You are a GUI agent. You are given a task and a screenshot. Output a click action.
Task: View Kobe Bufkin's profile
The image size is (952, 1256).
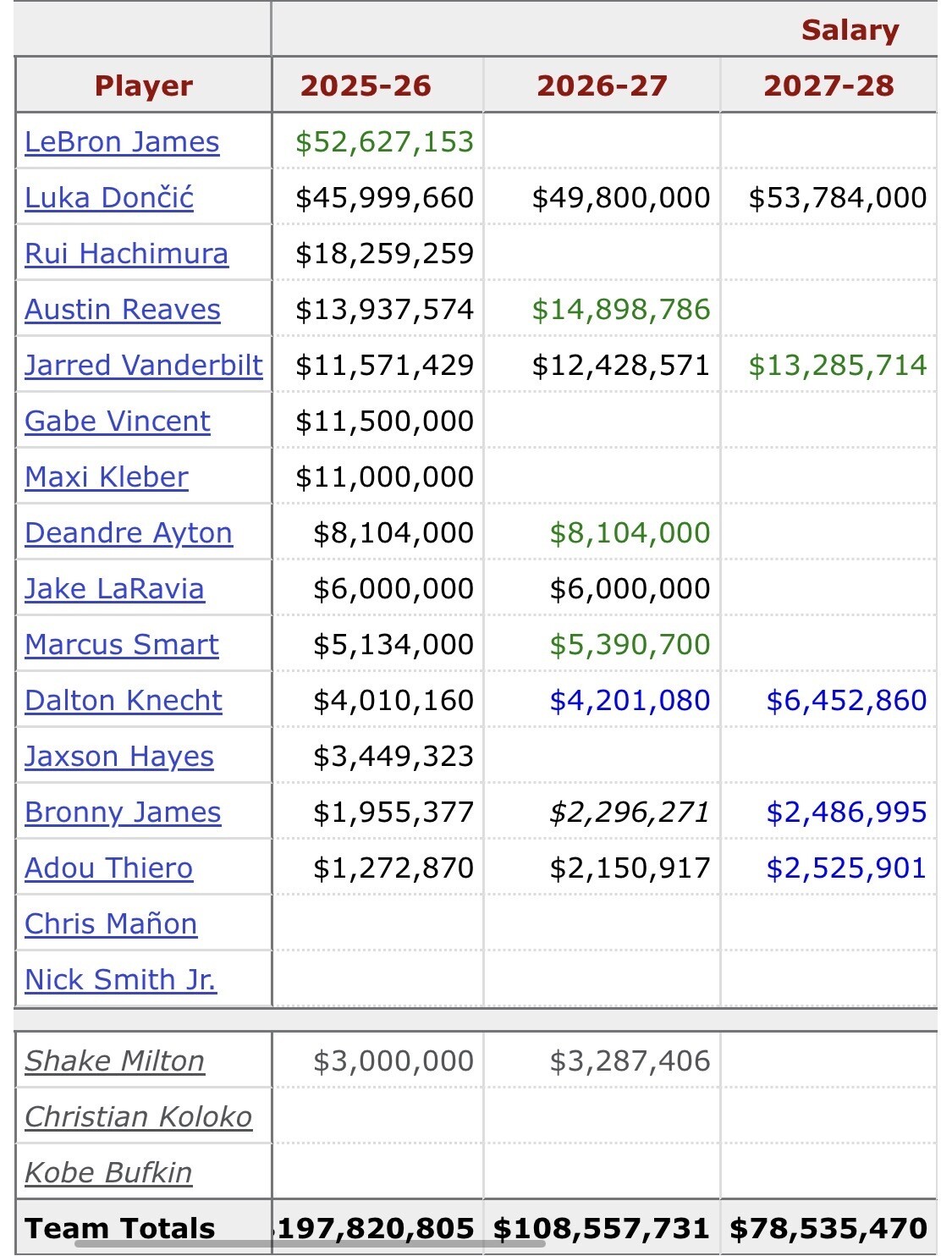click(108, 1172)
